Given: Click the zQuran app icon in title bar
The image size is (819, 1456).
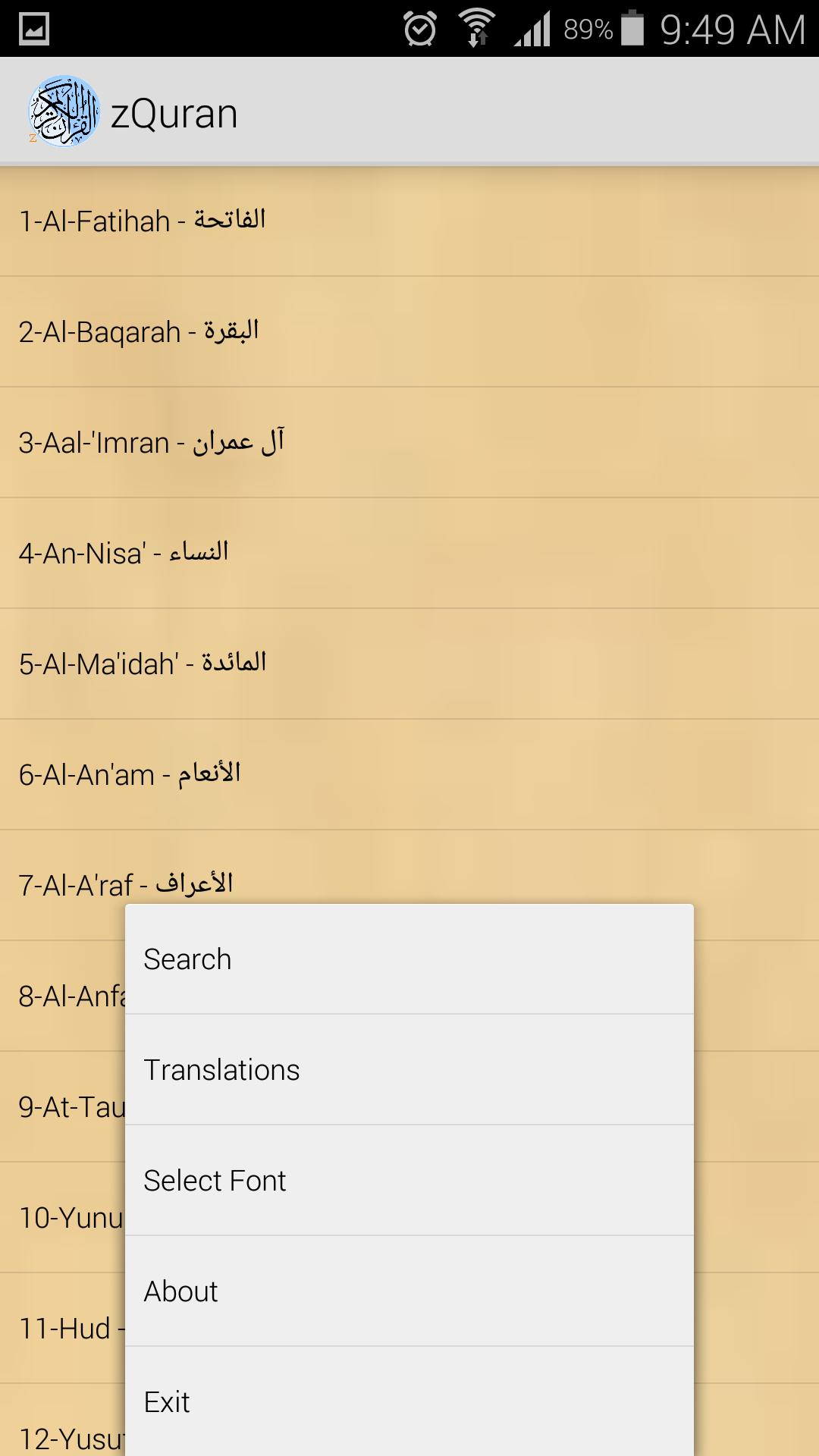Looking at the screenshot, I should (x=64, y=112).
